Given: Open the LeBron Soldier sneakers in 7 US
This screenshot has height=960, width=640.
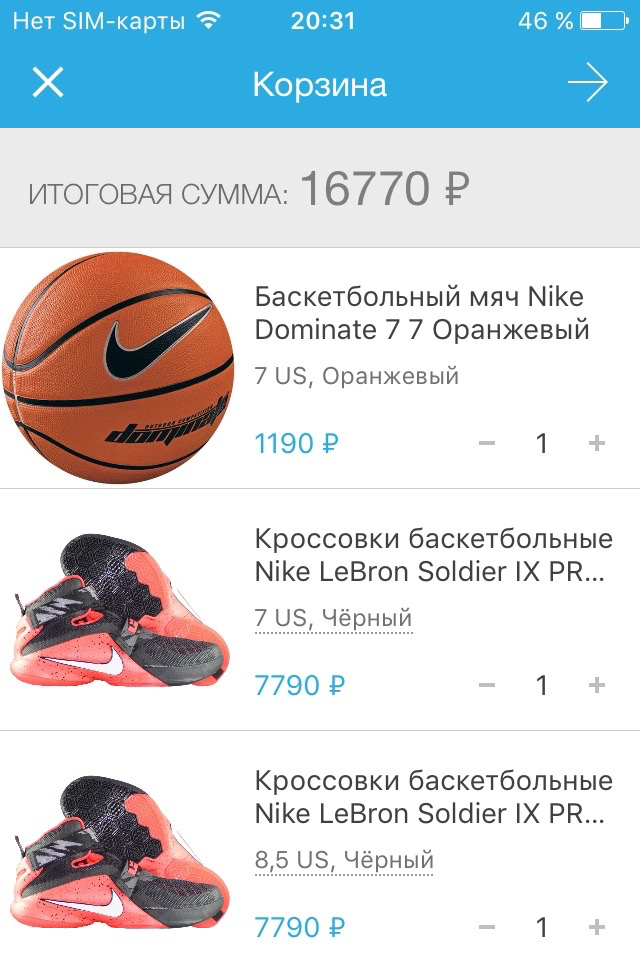Looking at the screenshot, I should point(432,556).
